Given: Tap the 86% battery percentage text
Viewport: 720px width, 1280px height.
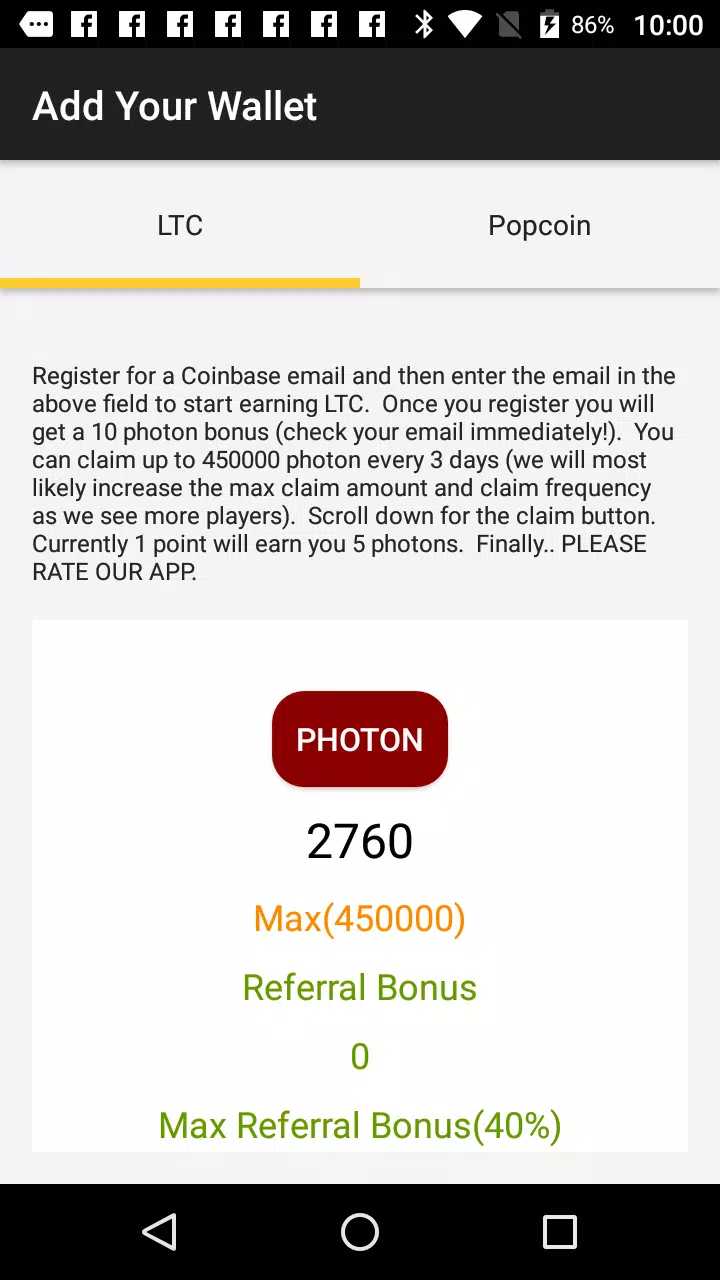Looking at the screenshot, I should [592, 22].
